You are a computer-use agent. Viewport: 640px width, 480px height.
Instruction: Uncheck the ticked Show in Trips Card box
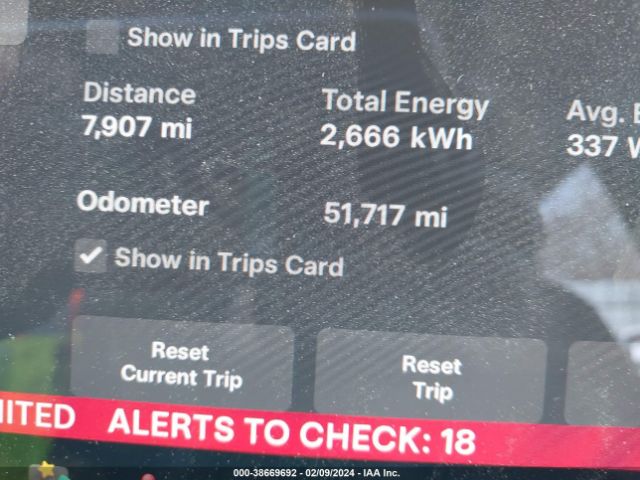point(91,257)
